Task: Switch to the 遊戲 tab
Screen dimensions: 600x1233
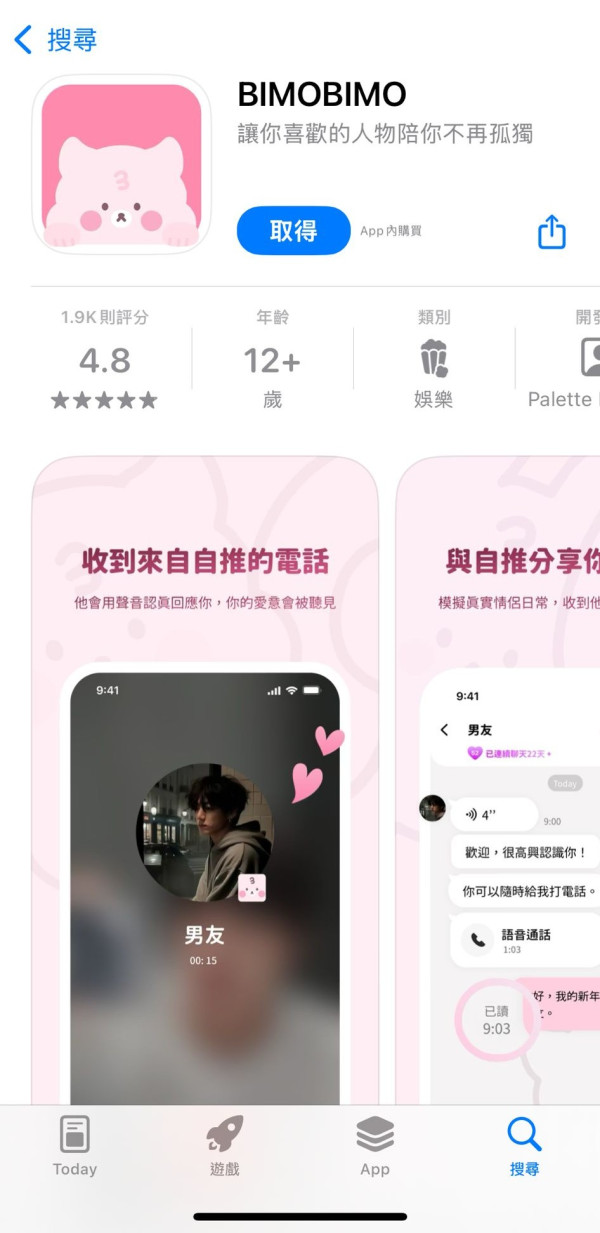Action: [225, 1146]
